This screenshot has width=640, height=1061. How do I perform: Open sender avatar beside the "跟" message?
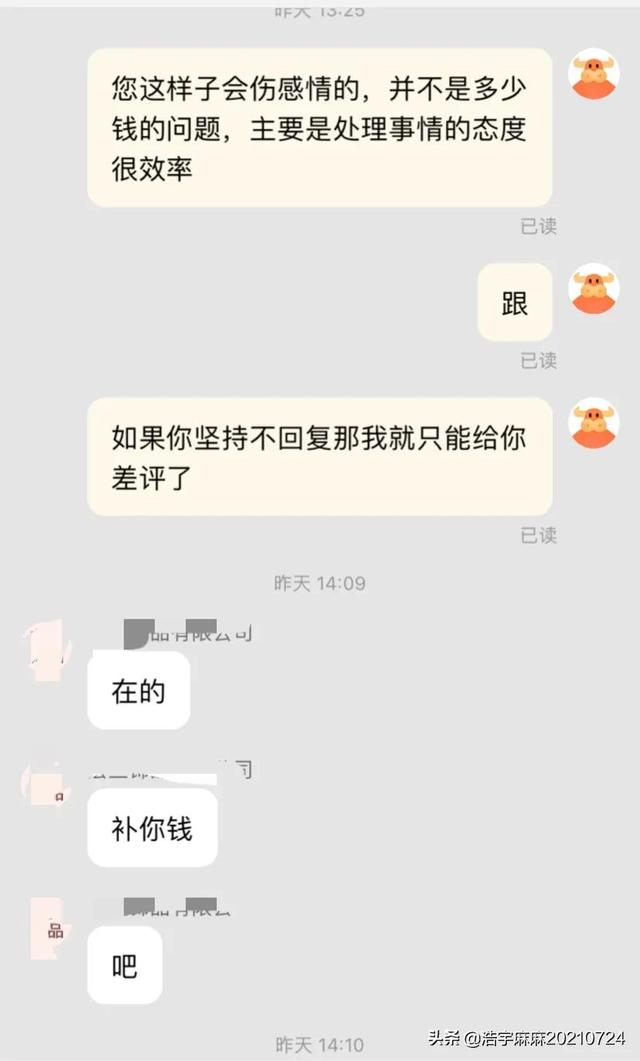click(594, 289)
